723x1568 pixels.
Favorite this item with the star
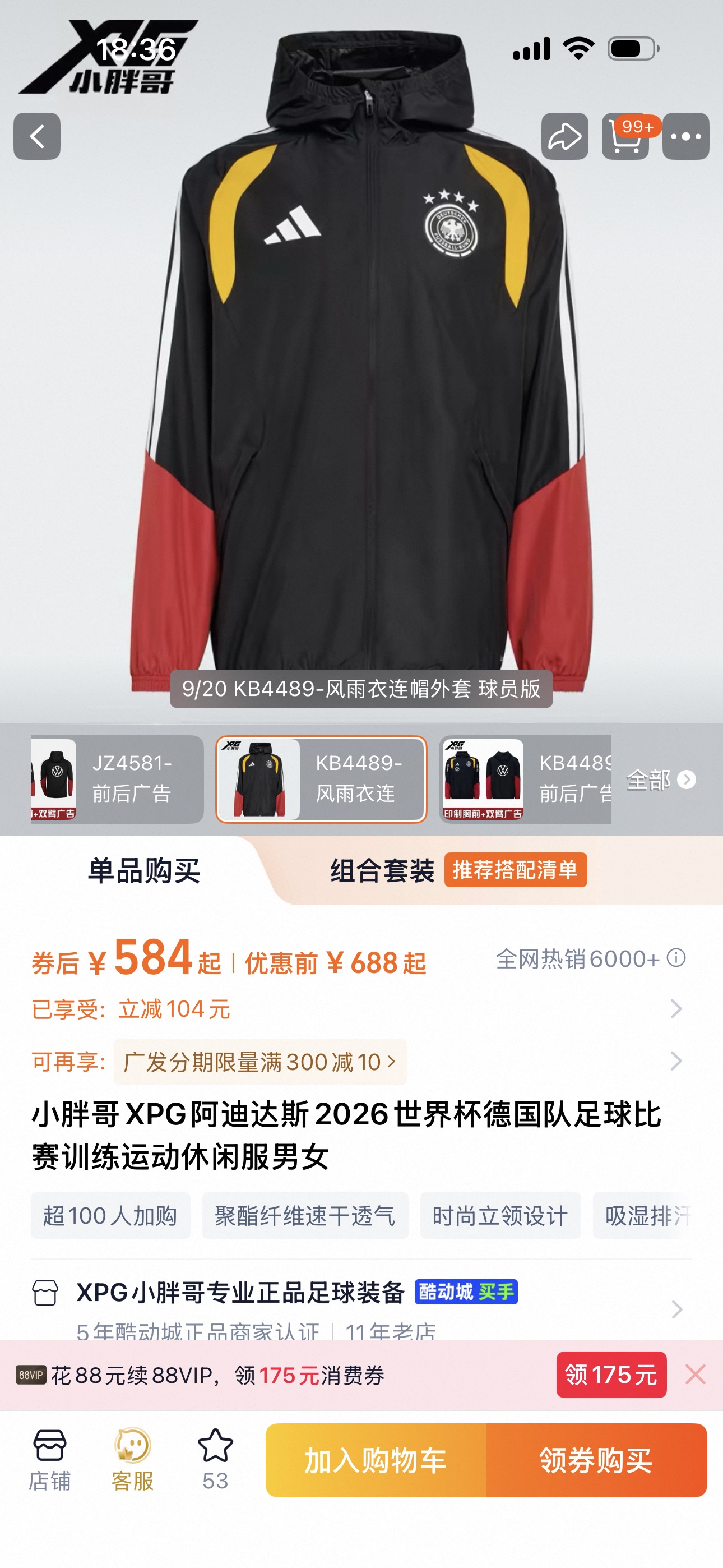point(215,1460)
